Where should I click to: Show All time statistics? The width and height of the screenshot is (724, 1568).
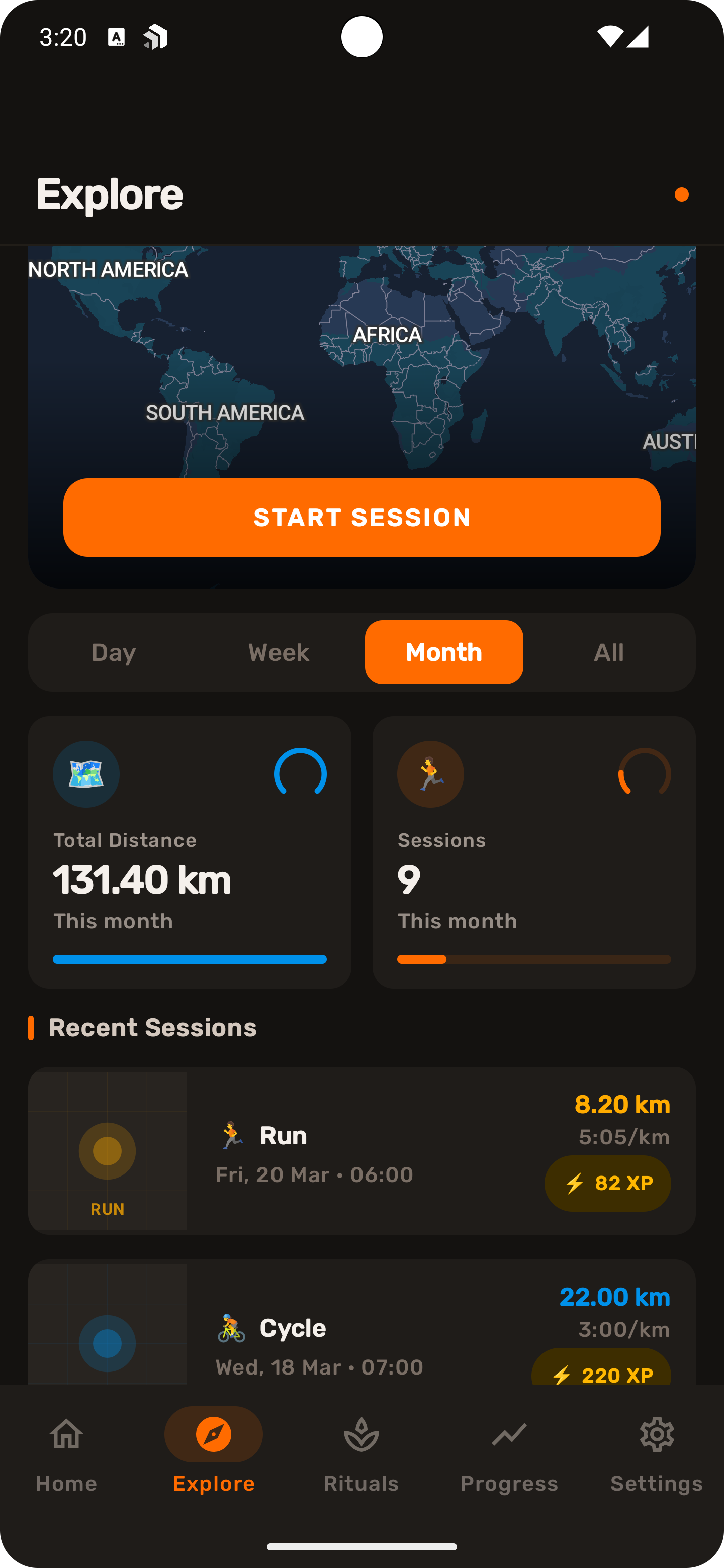click(608, 652)
